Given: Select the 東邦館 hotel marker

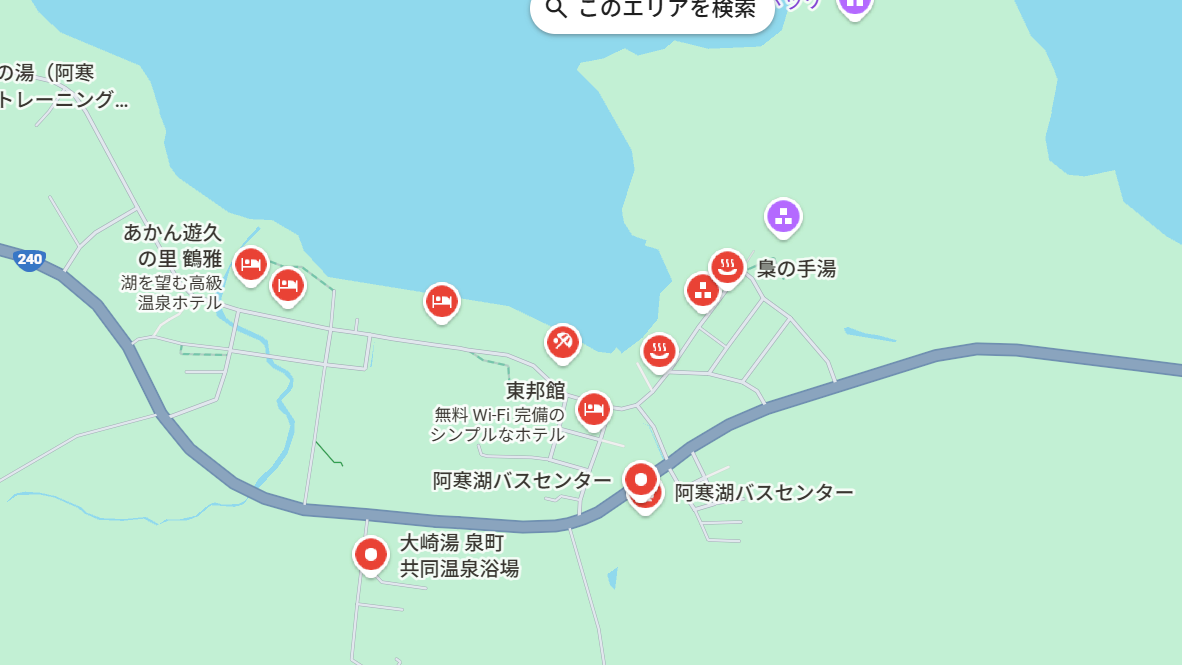Looking at the screenshot, I should pos(593,409).
